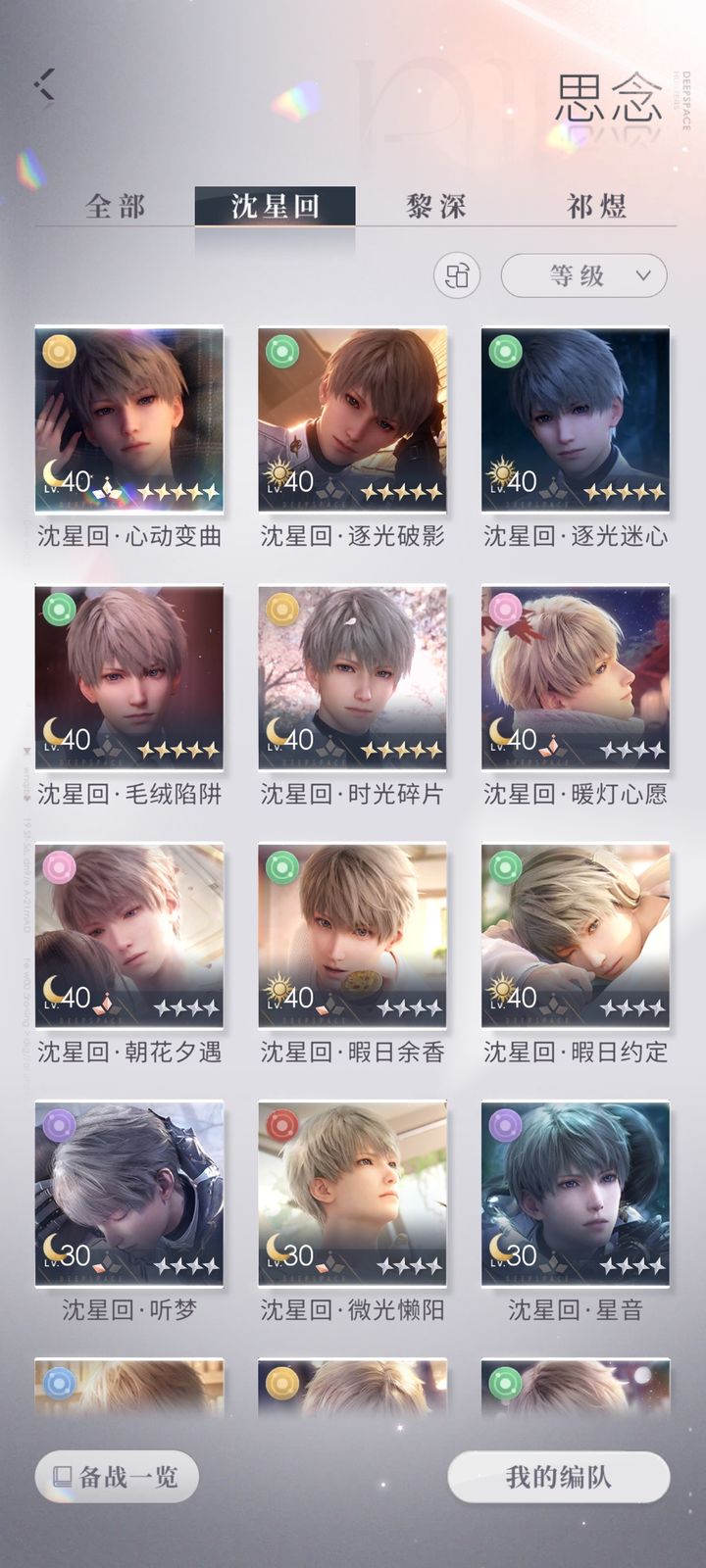
Task: Switch to the 祁煜 tab
Action: tap(599, 205)
